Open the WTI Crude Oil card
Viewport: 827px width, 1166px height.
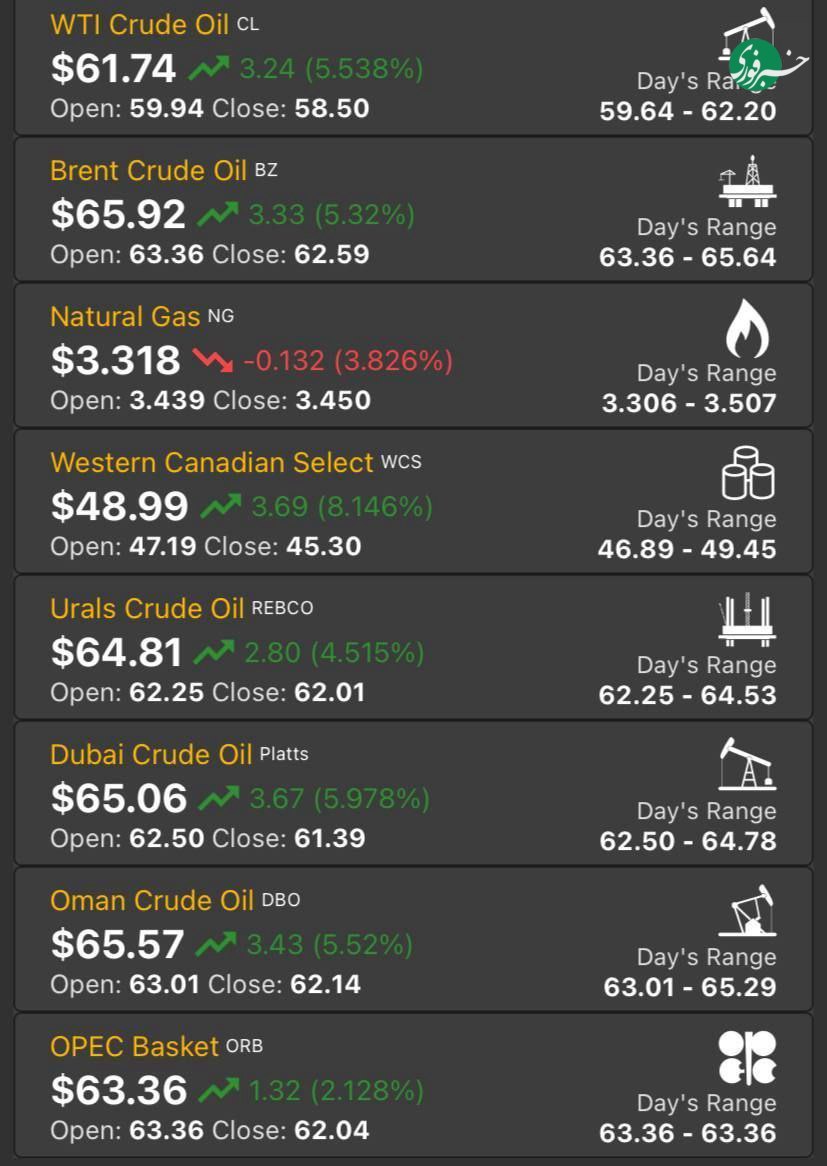[413, 68]
